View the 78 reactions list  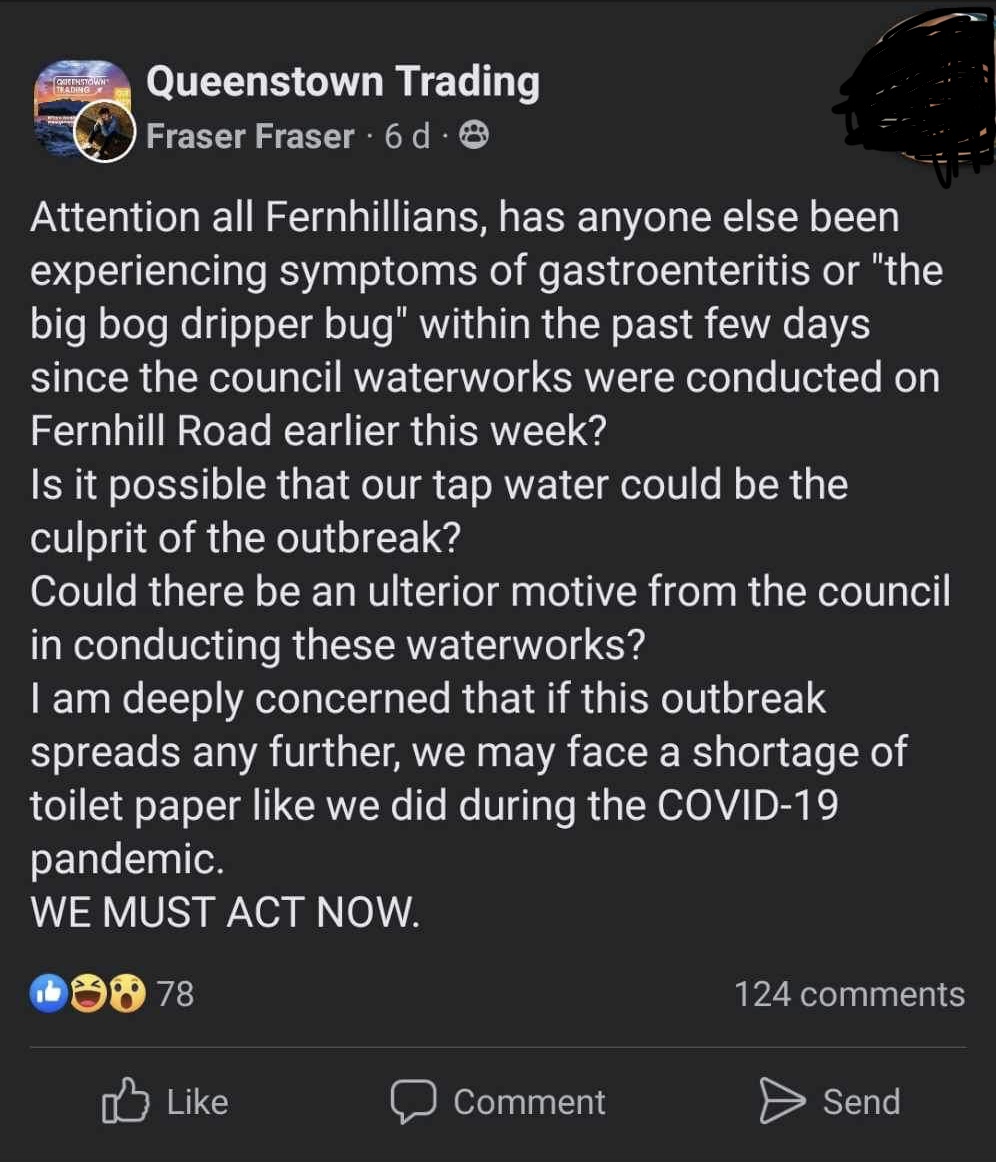[x=112, y=994]
